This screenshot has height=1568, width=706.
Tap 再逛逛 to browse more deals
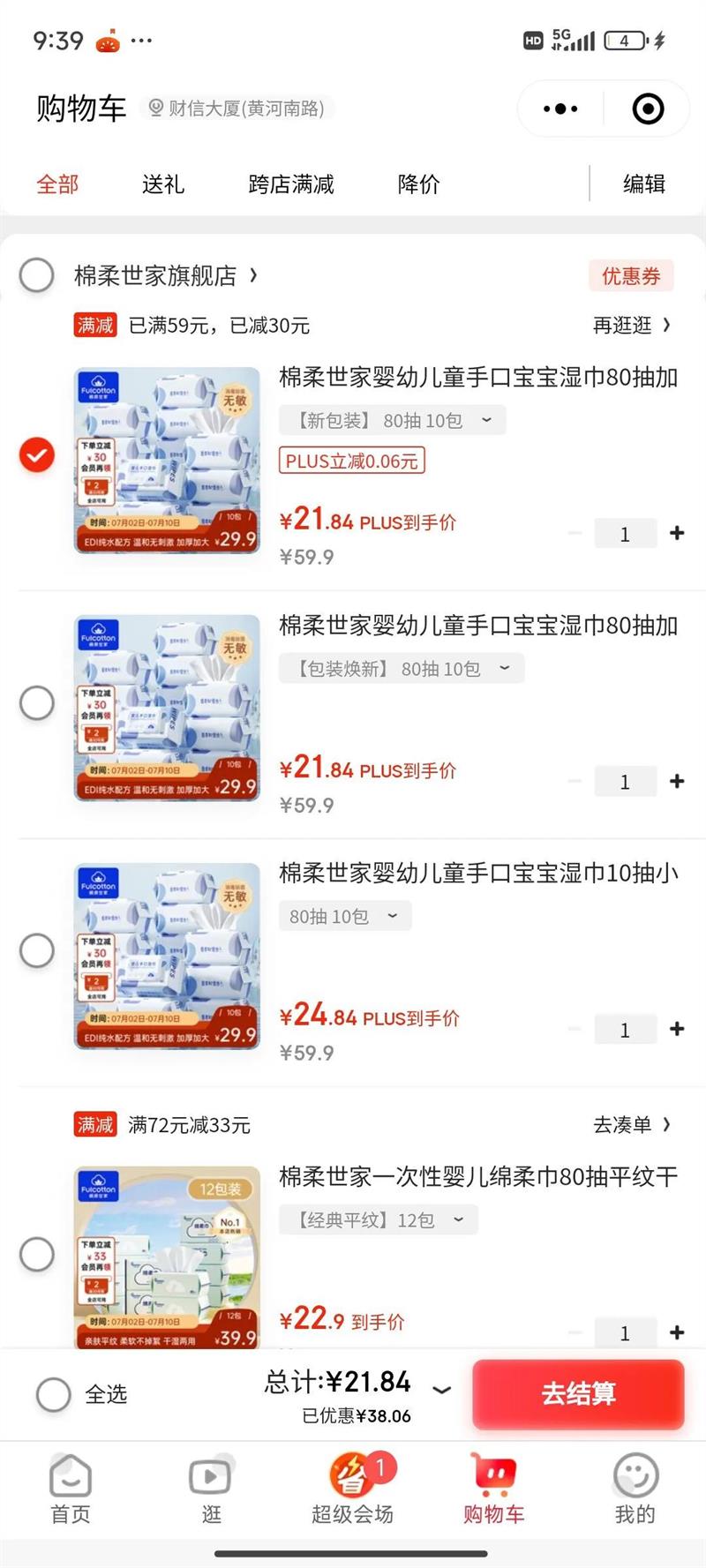coord(631,326)
